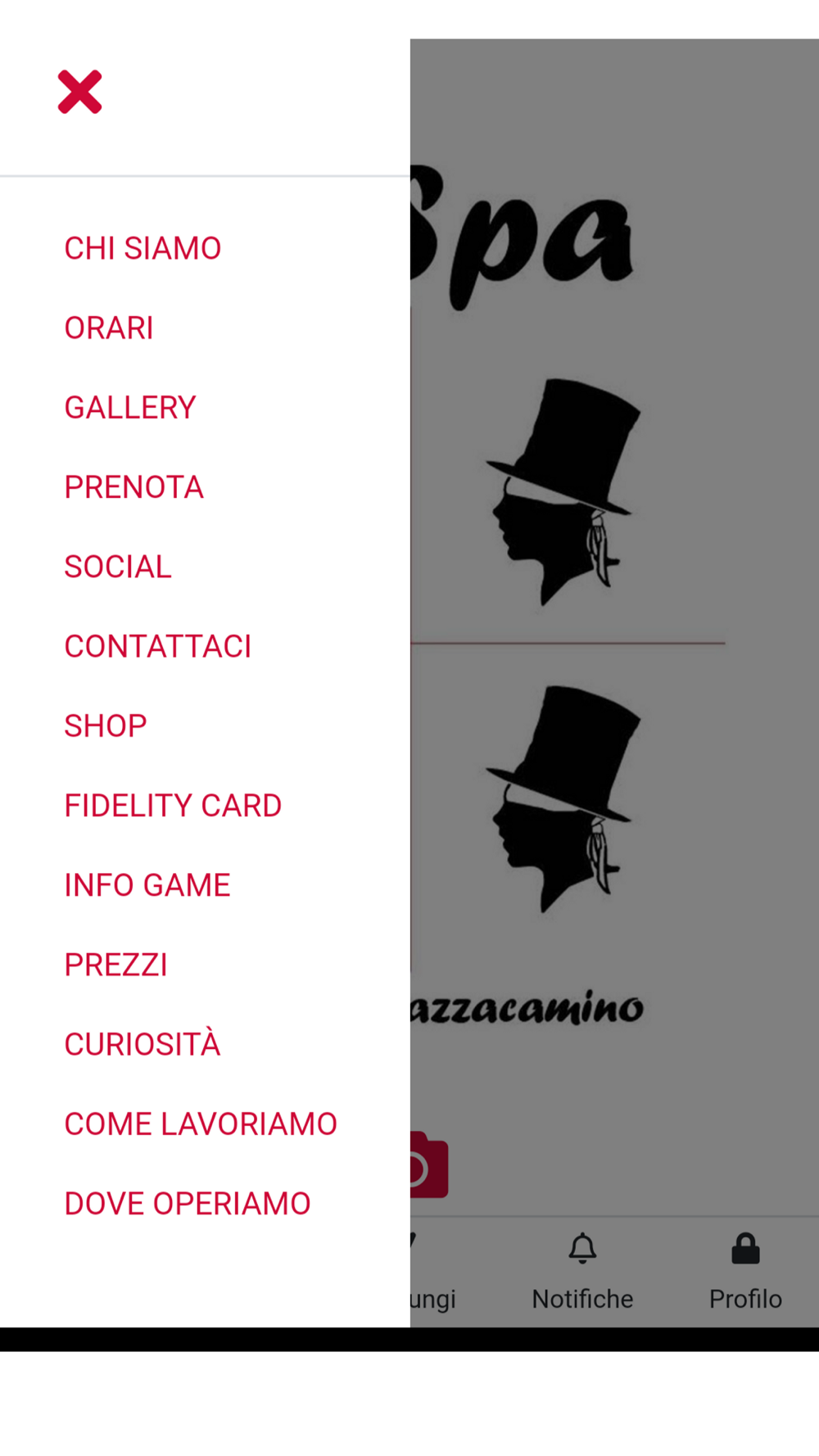
Task: Switch to the Profilo tab
Action: click(x=745, y=1272)
